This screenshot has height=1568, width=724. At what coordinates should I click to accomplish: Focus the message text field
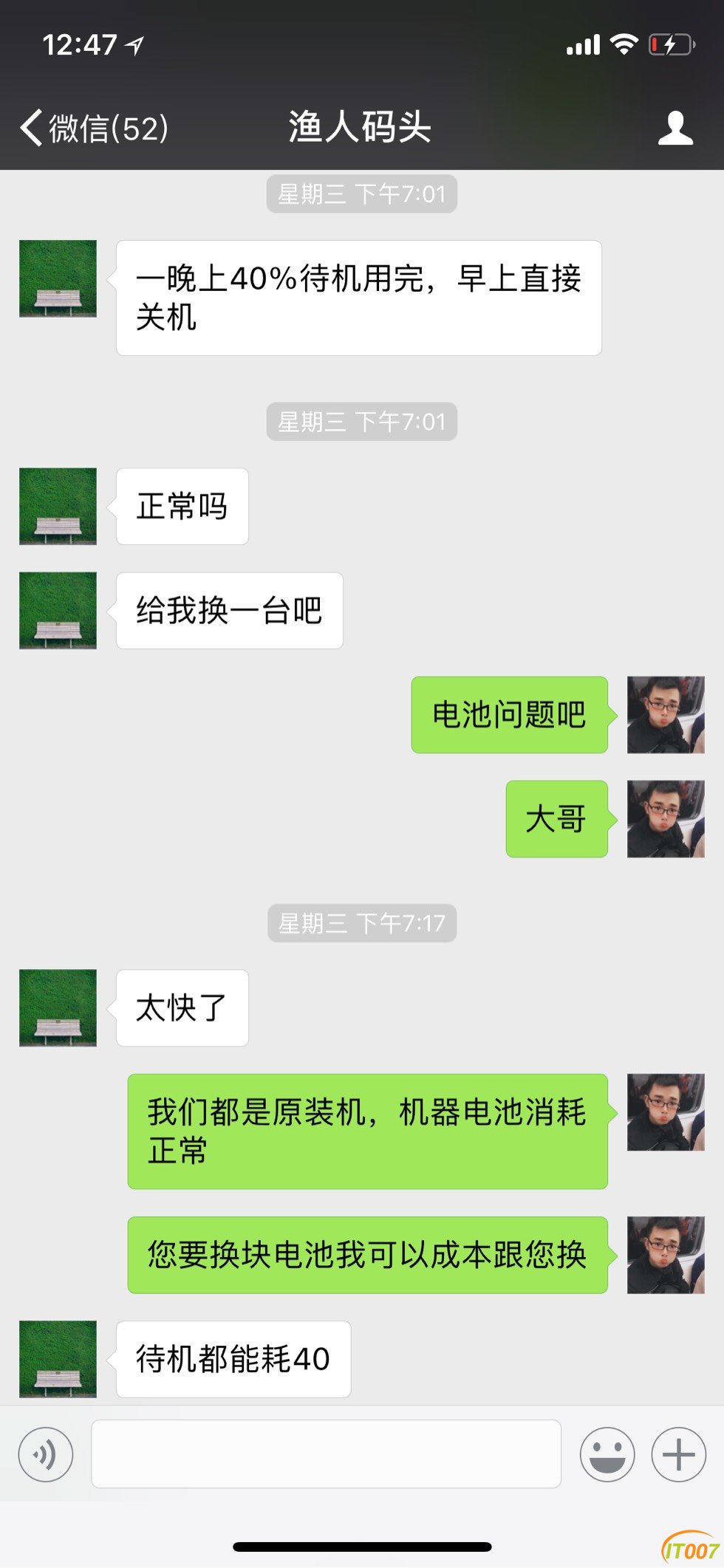[326, 1454]
